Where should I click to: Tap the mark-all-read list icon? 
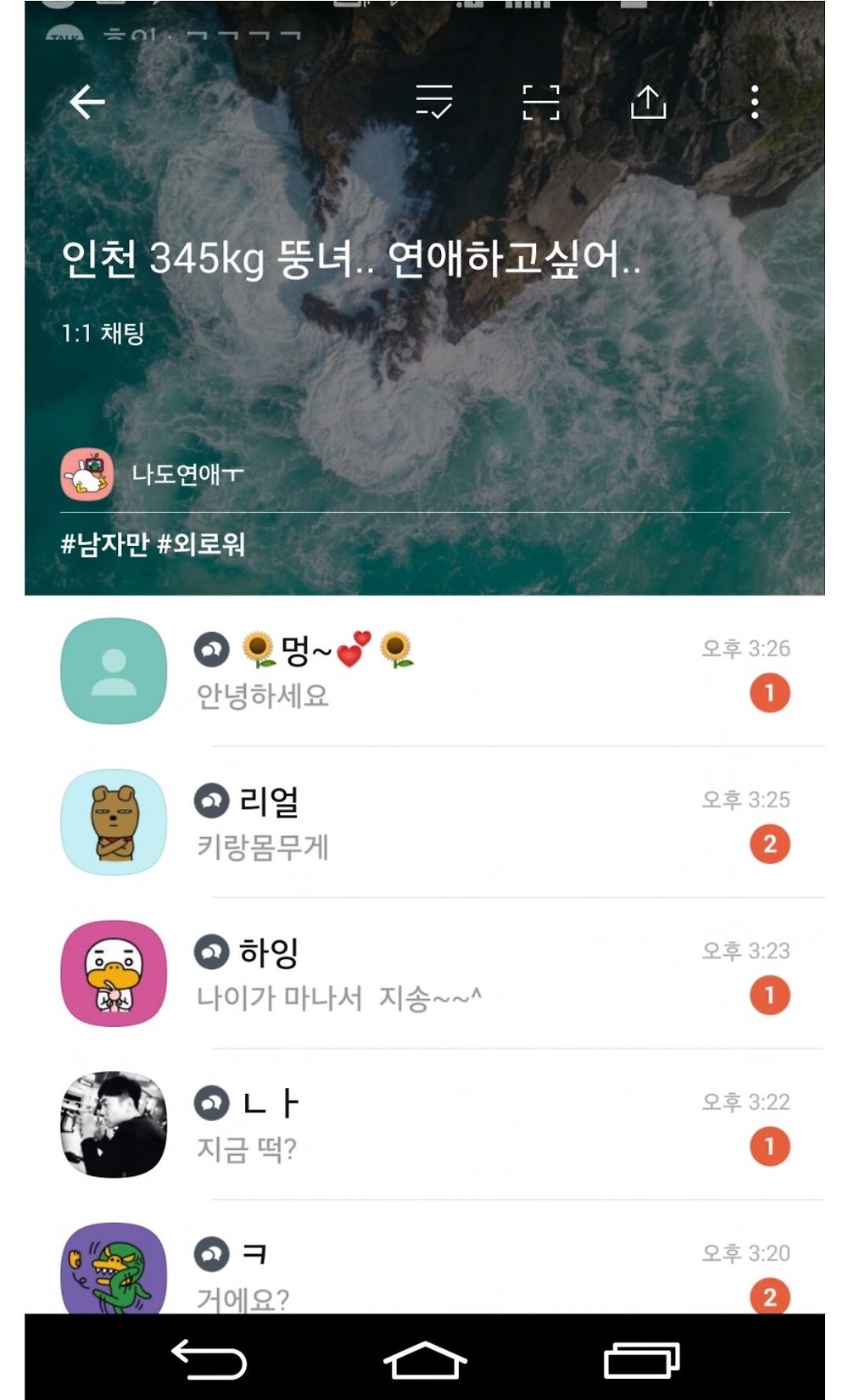point(434,103)
